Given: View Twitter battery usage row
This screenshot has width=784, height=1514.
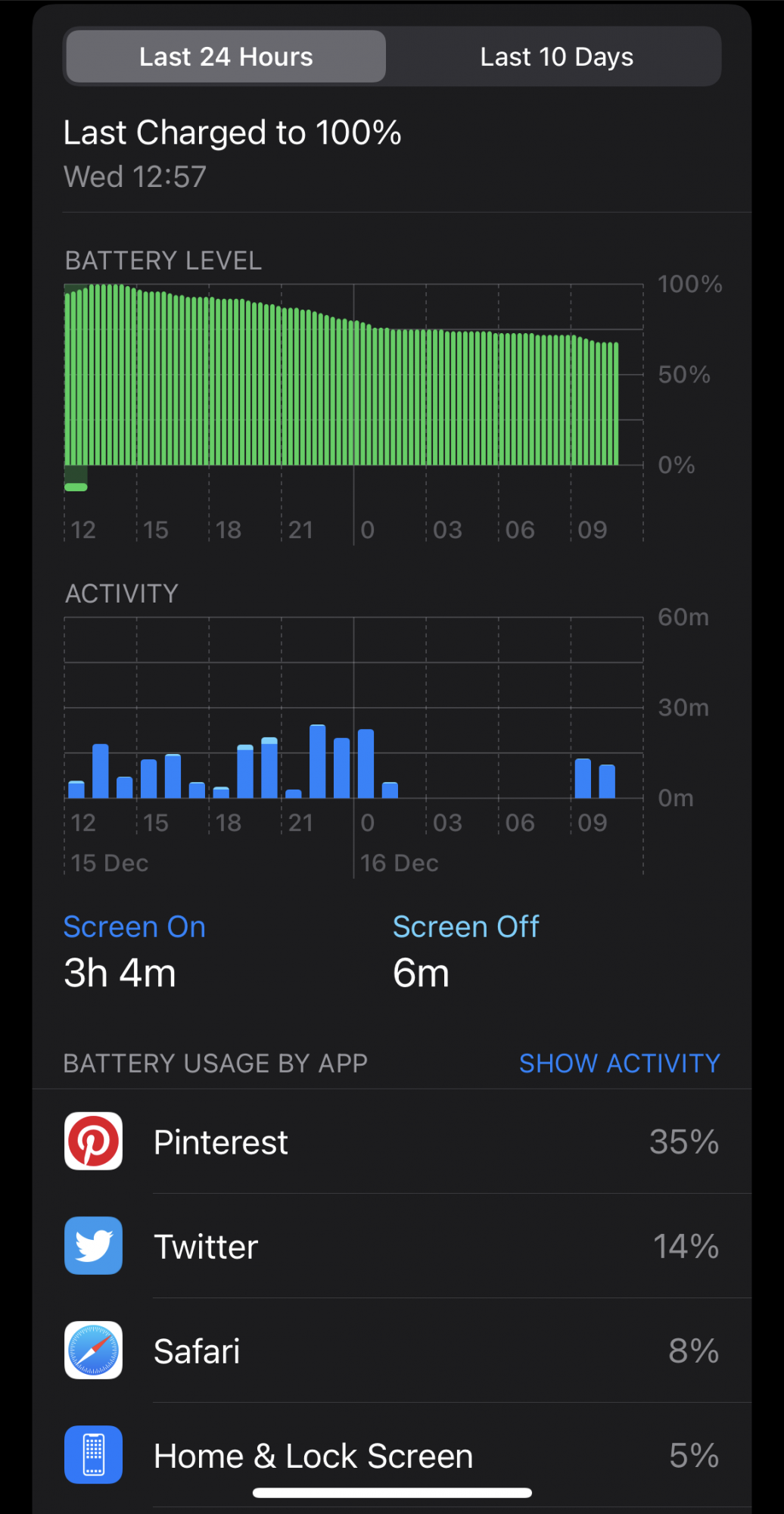Looking at the screenshot, I should click(391, 1246).
